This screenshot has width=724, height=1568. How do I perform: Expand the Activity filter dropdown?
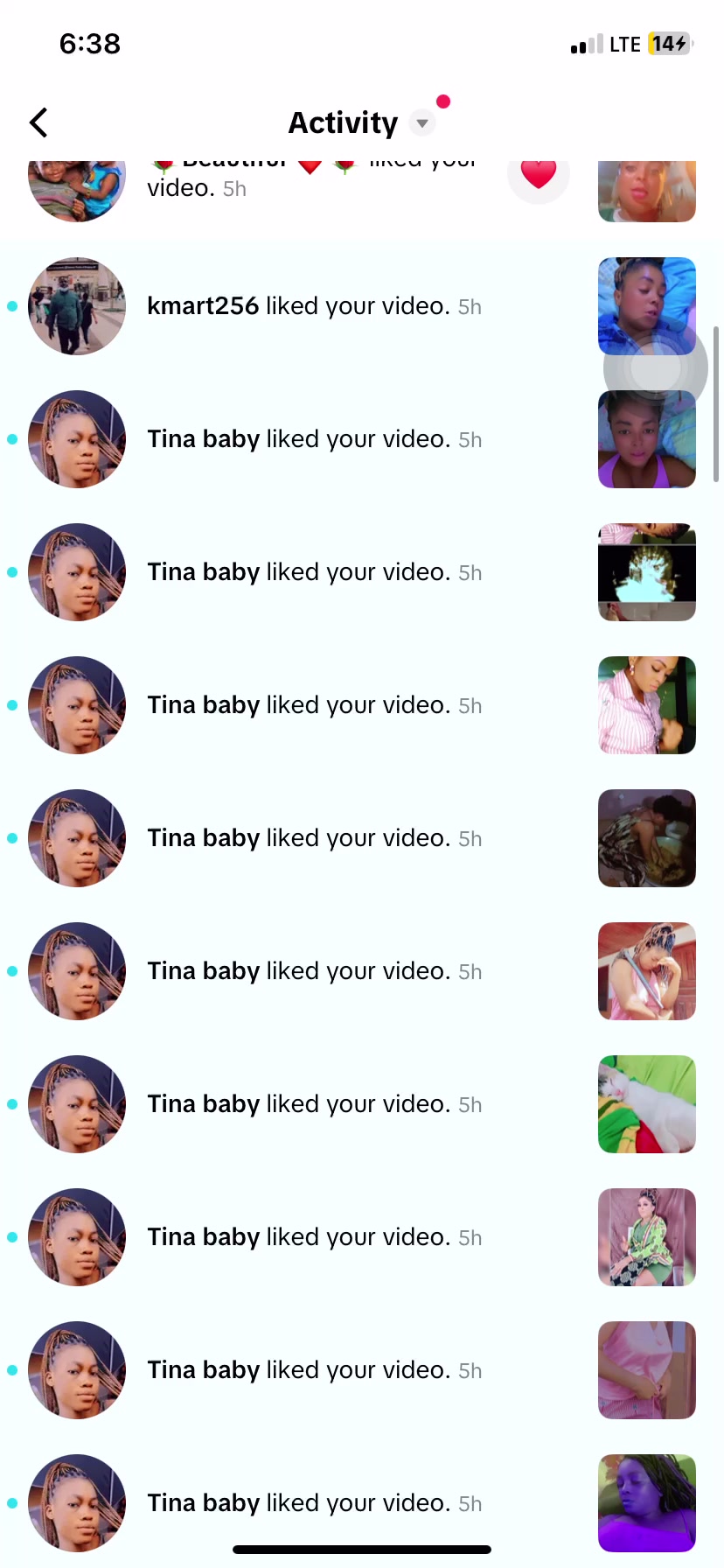click(x=422, y=123)
